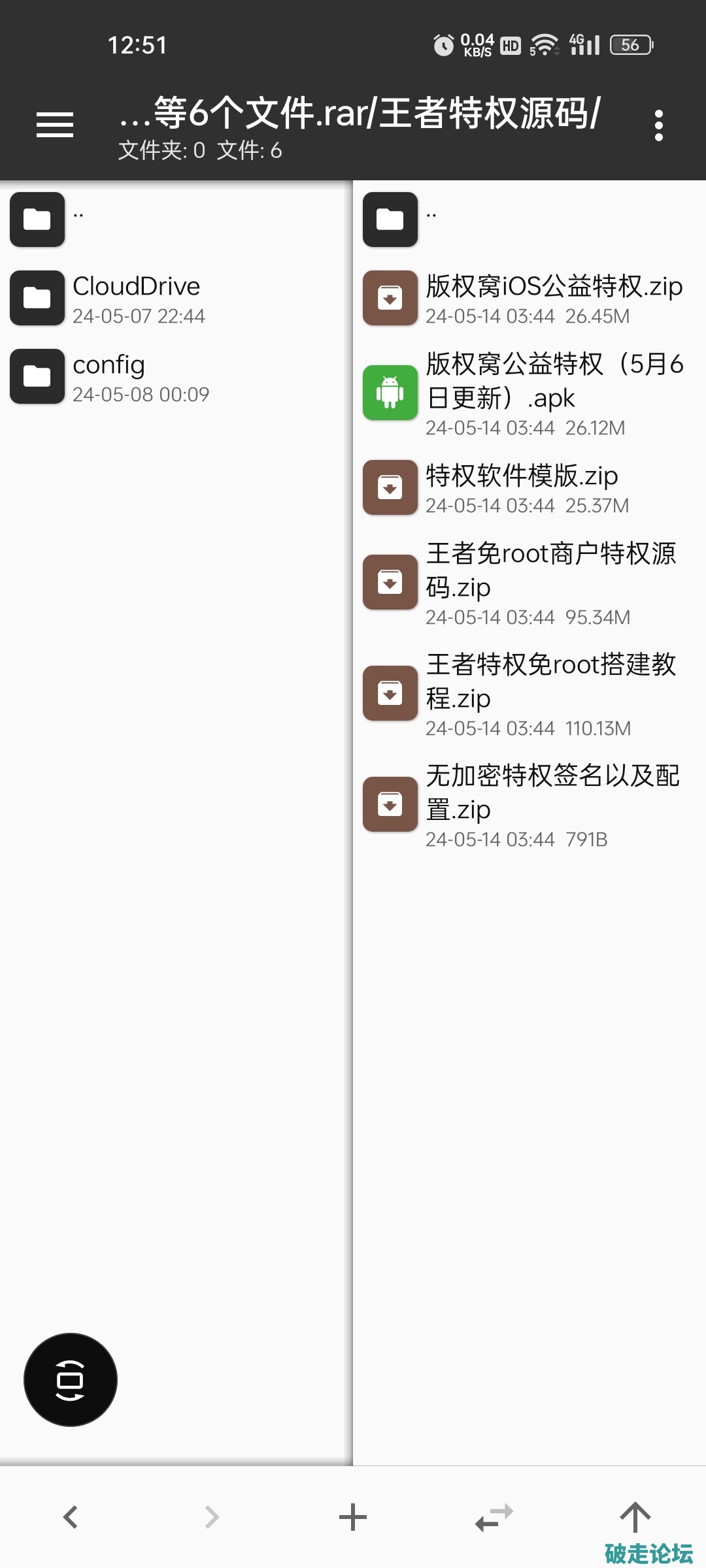The image size is (706, 1568).
Task: Tap the floating screen rotate button
Action: [x=71, y=1379]
